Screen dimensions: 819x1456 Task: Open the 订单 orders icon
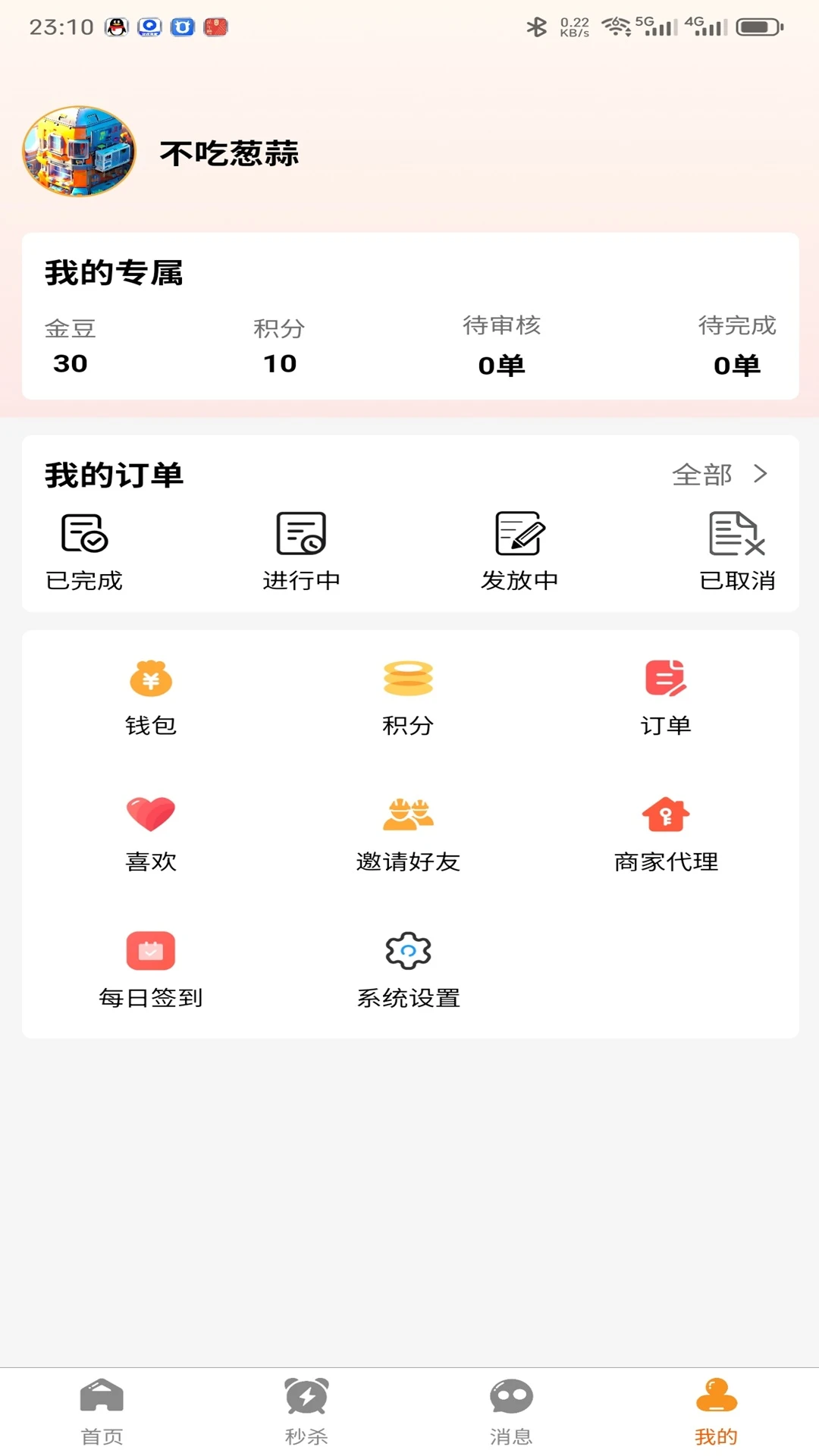[665, 680]
